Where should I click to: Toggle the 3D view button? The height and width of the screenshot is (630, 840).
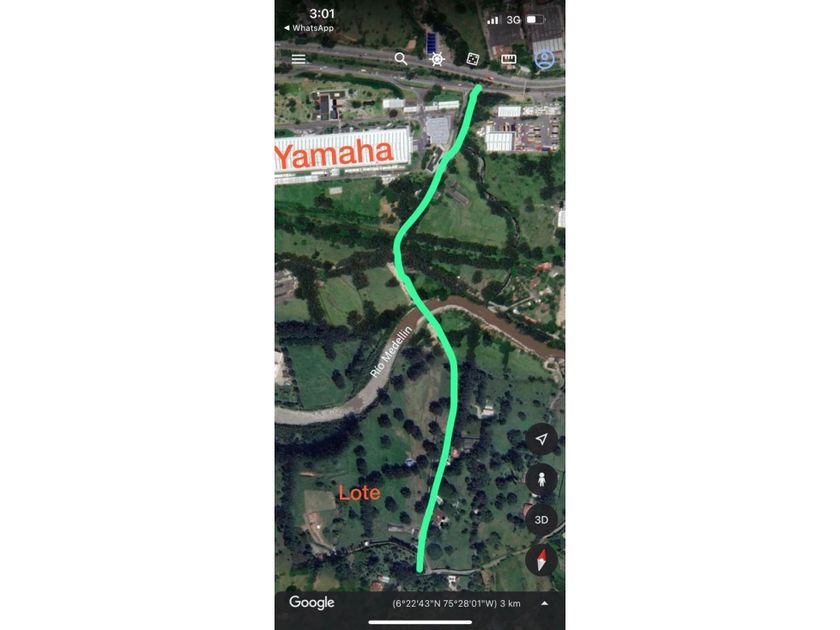[x=541, y=520]
